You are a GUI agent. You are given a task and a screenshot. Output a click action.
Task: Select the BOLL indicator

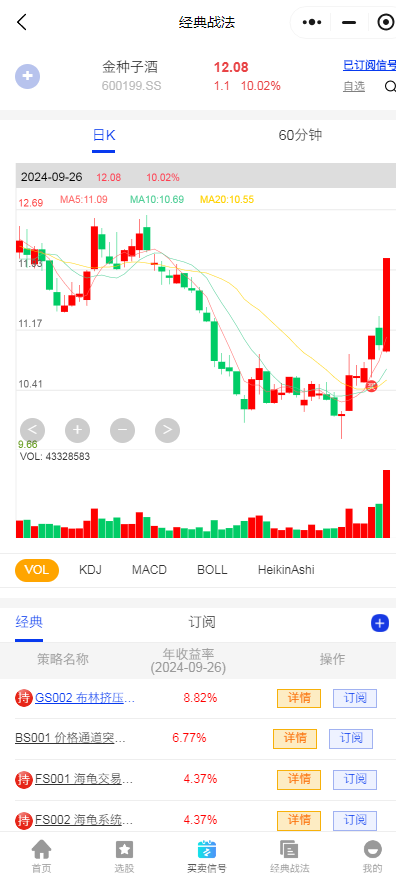coord(212,570)
